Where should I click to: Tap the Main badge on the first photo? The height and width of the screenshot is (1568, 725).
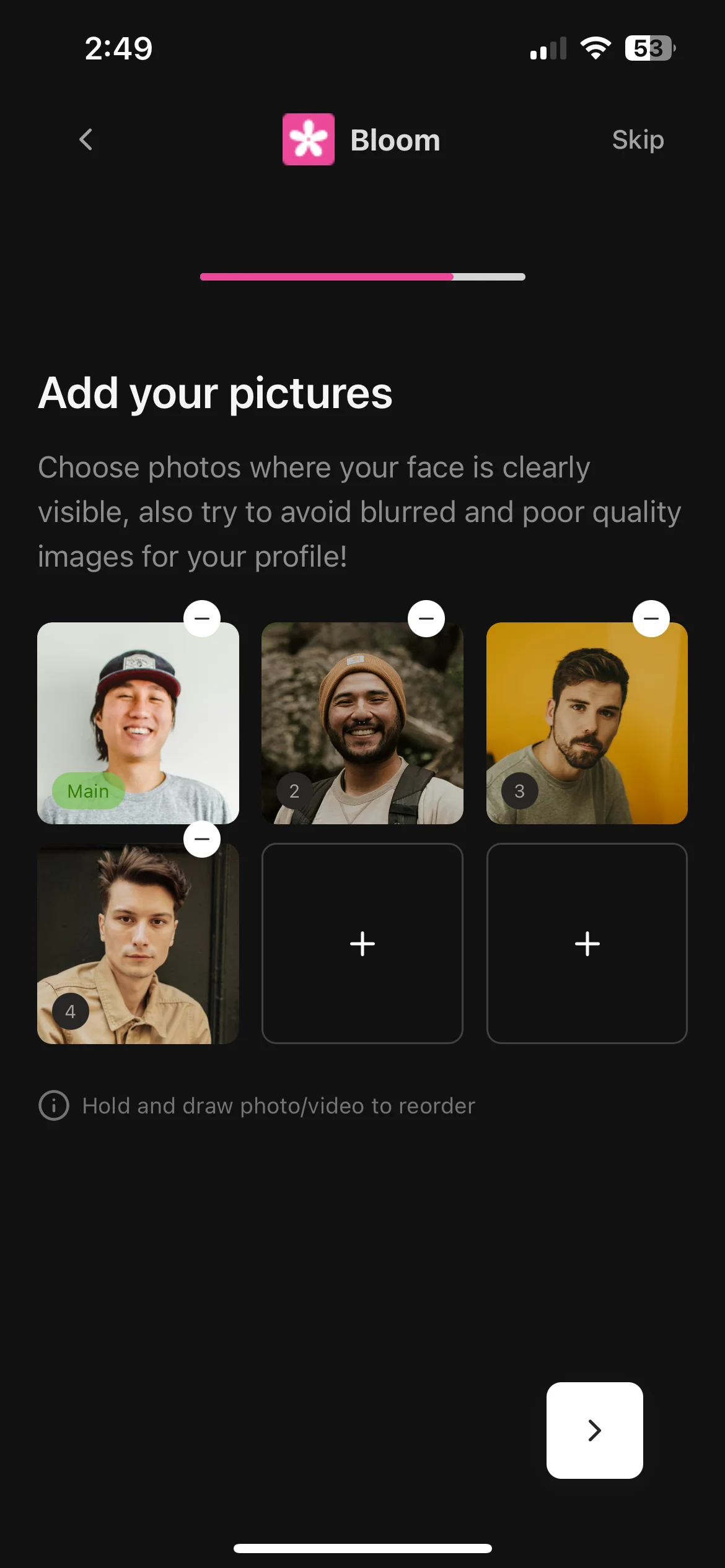point(88,790)
